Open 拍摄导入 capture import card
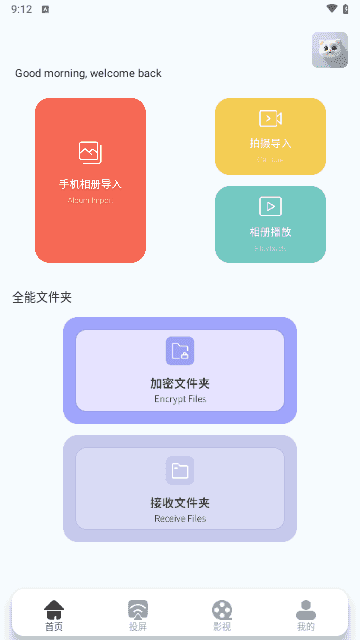The width and height of the screenshot is (360, 640). click(x=270, y=136)
